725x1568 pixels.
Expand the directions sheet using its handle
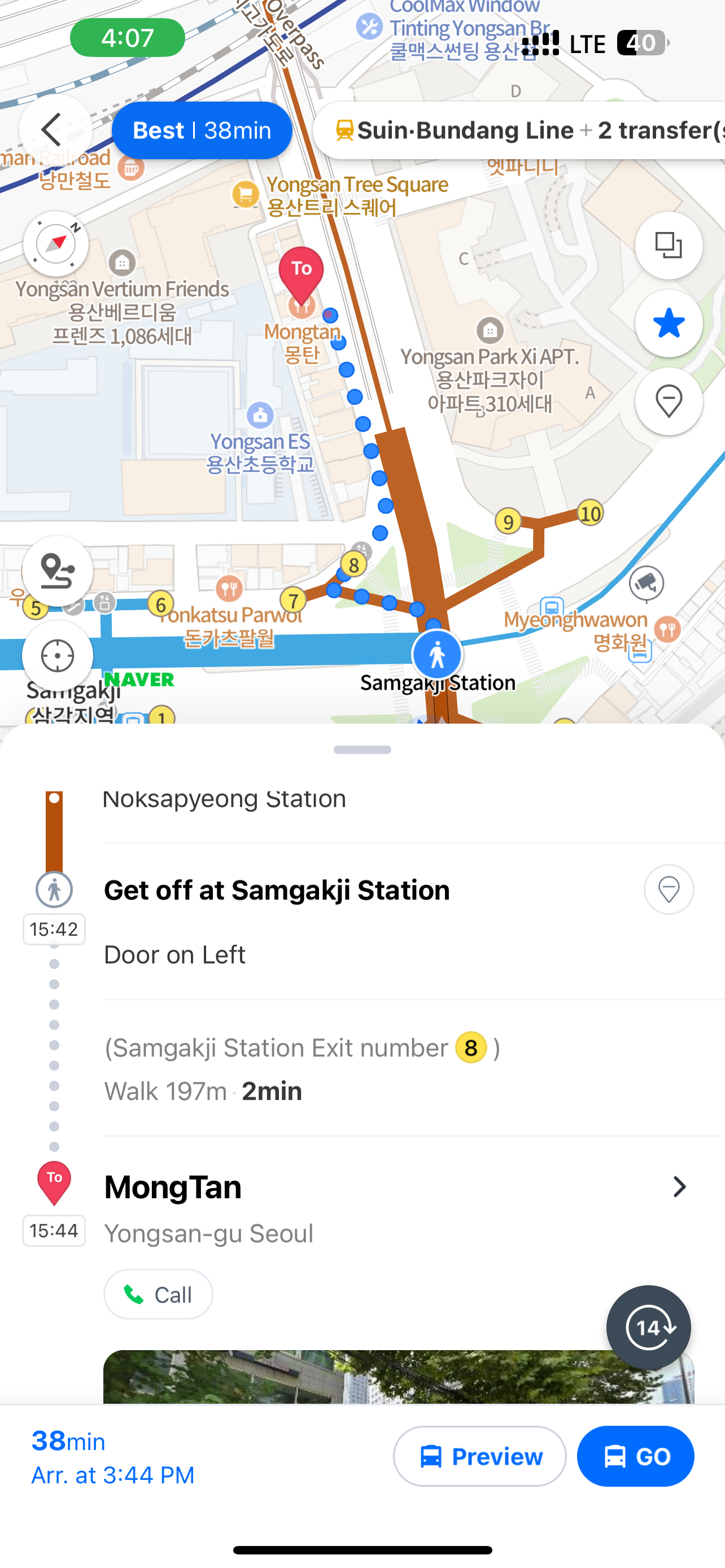(x=362, y=750)
